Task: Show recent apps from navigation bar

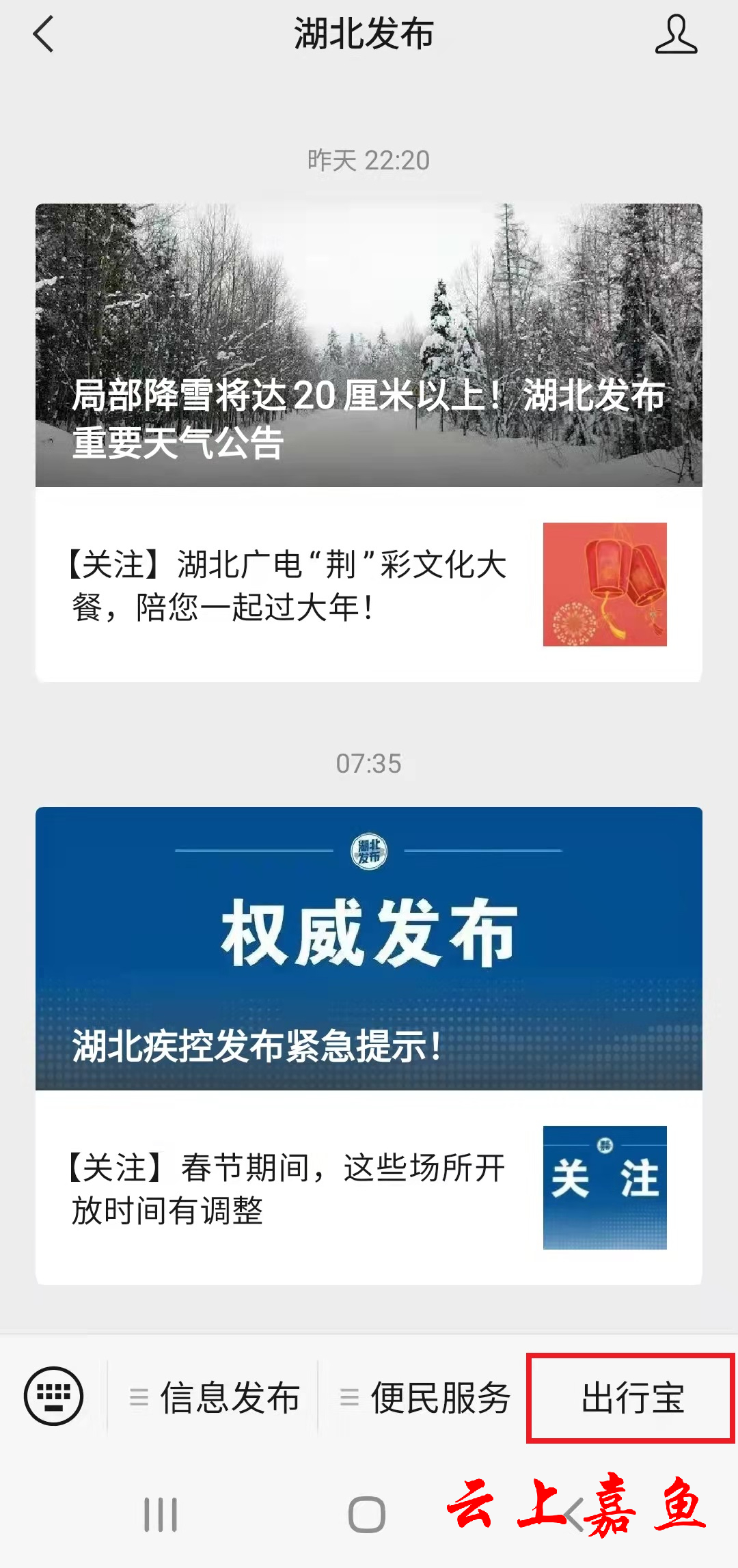Action: [x=161, y=1515]
